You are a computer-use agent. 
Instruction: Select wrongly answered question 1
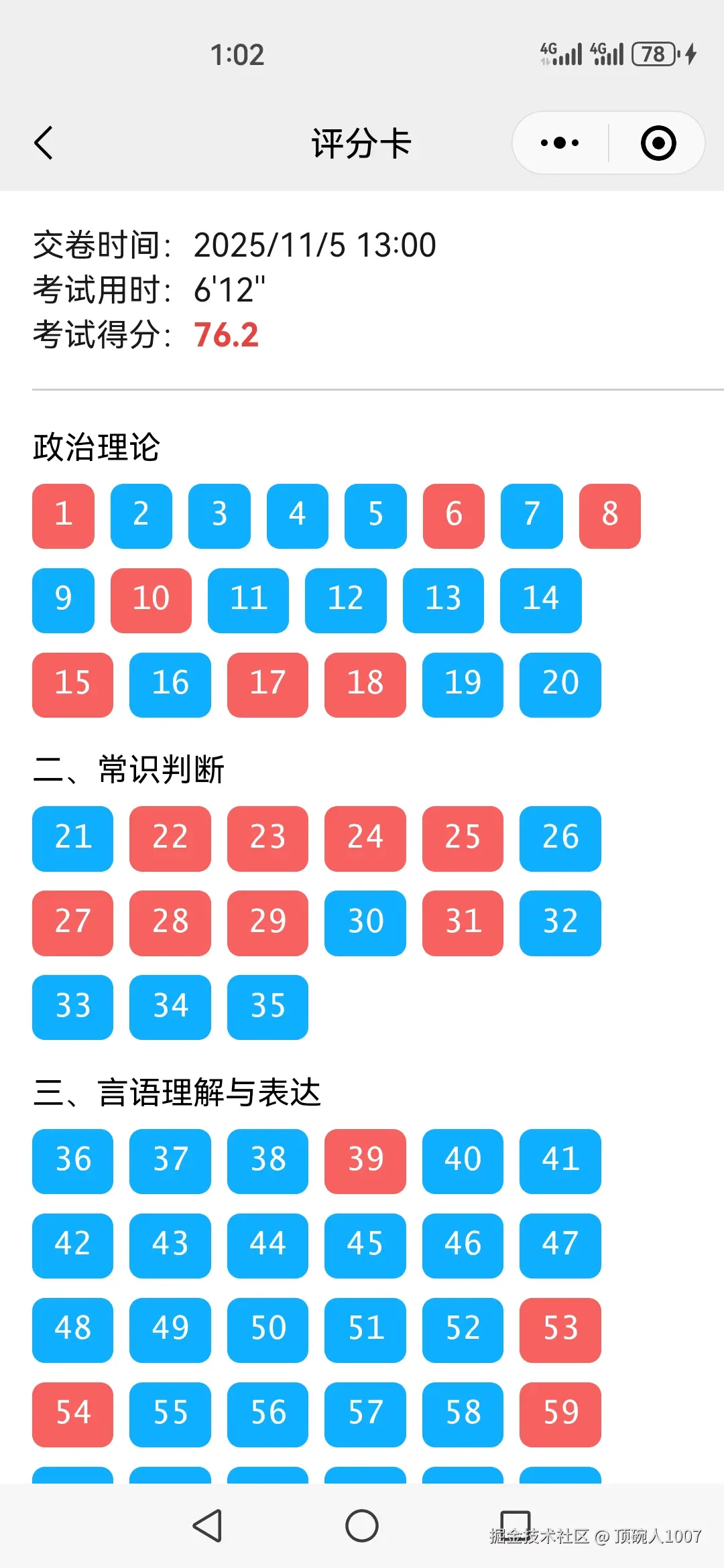pyautogui.click(x=62, y=515)
